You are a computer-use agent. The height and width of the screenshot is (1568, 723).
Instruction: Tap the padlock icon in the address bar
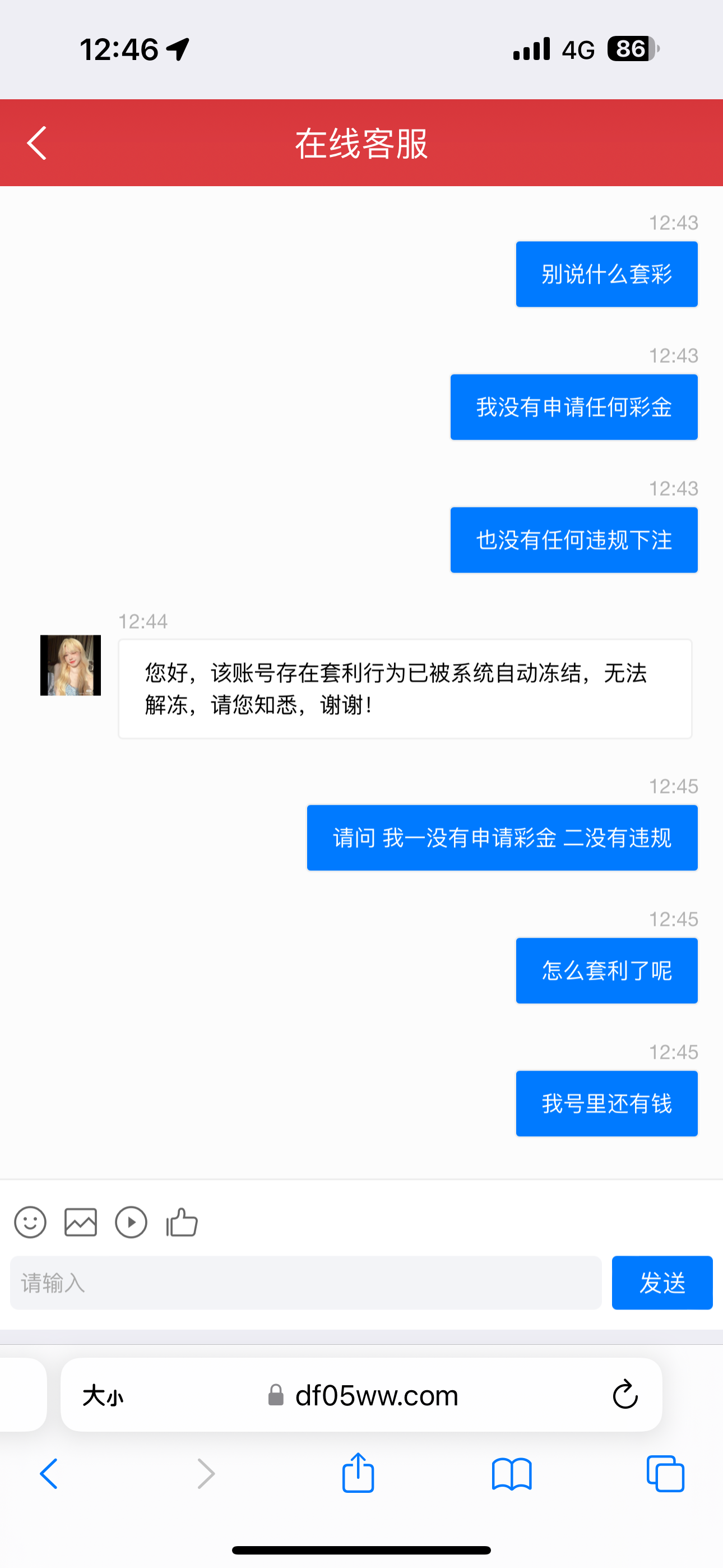click(x=276, y=1395)
